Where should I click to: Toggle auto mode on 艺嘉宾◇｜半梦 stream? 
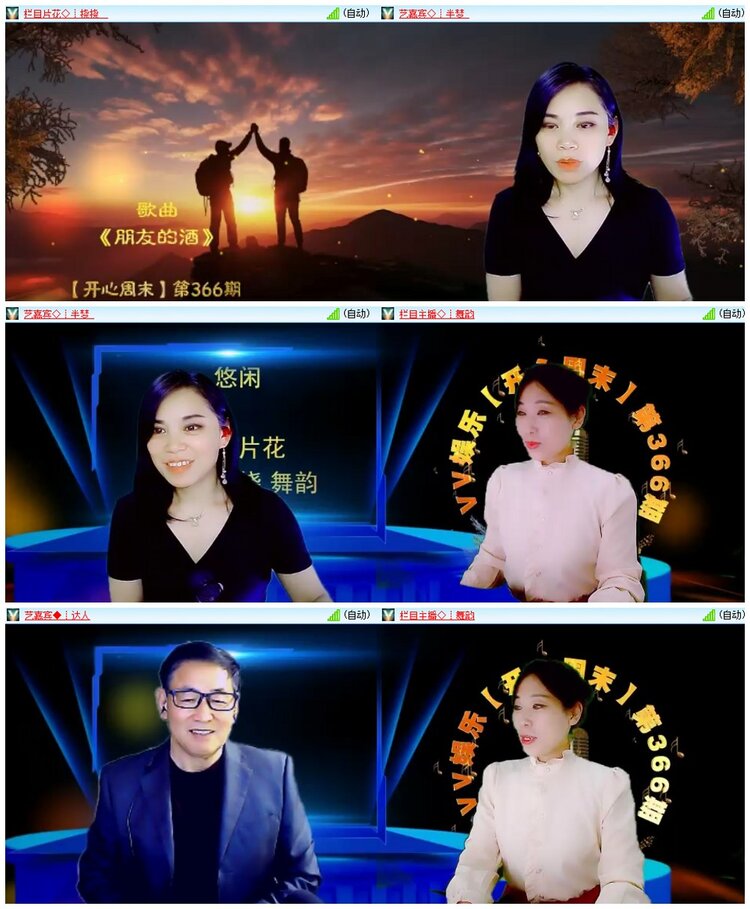[354, 314]
